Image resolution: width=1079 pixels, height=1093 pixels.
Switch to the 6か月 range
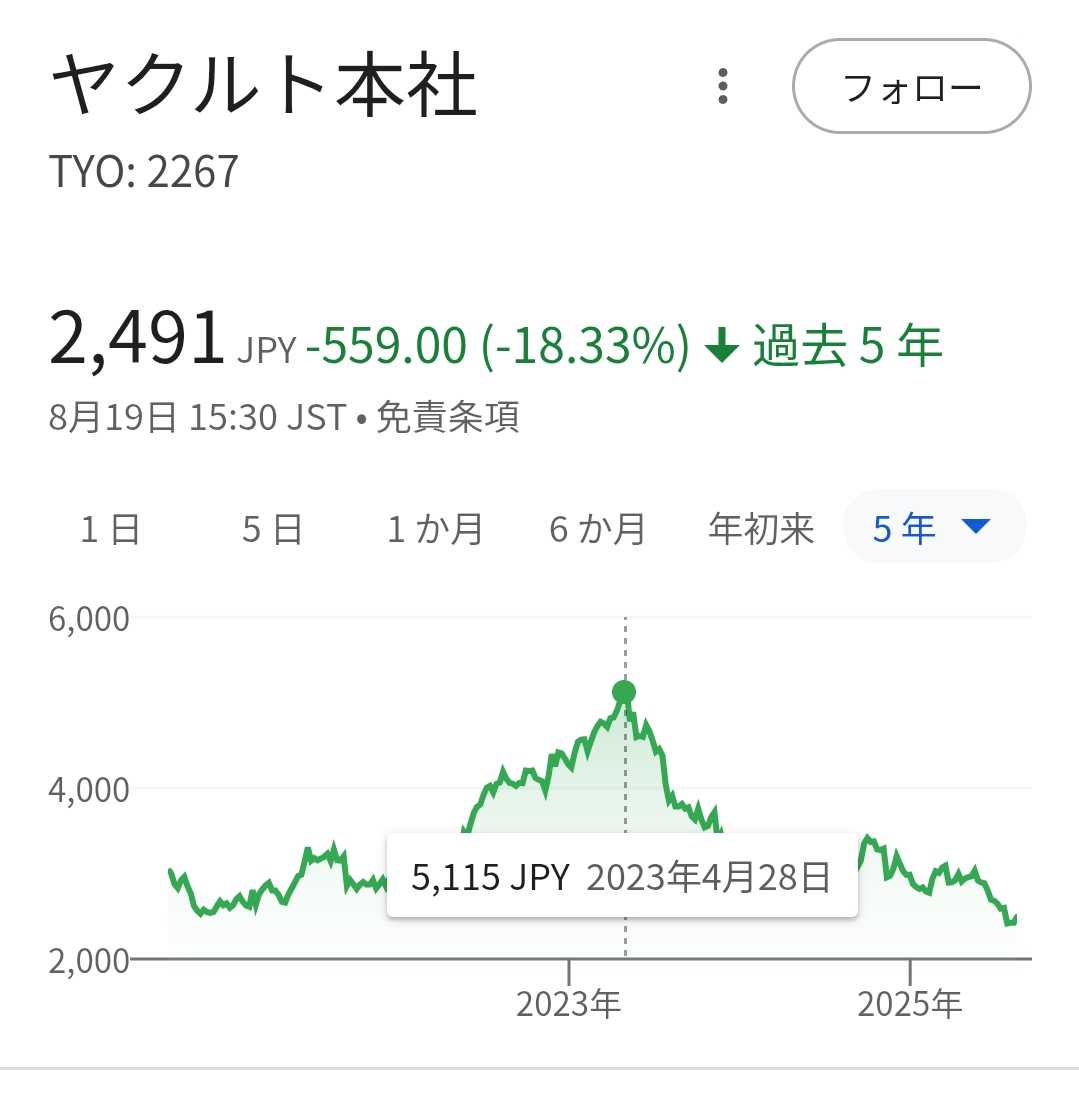pyautogui.click(x=597, y=528)
